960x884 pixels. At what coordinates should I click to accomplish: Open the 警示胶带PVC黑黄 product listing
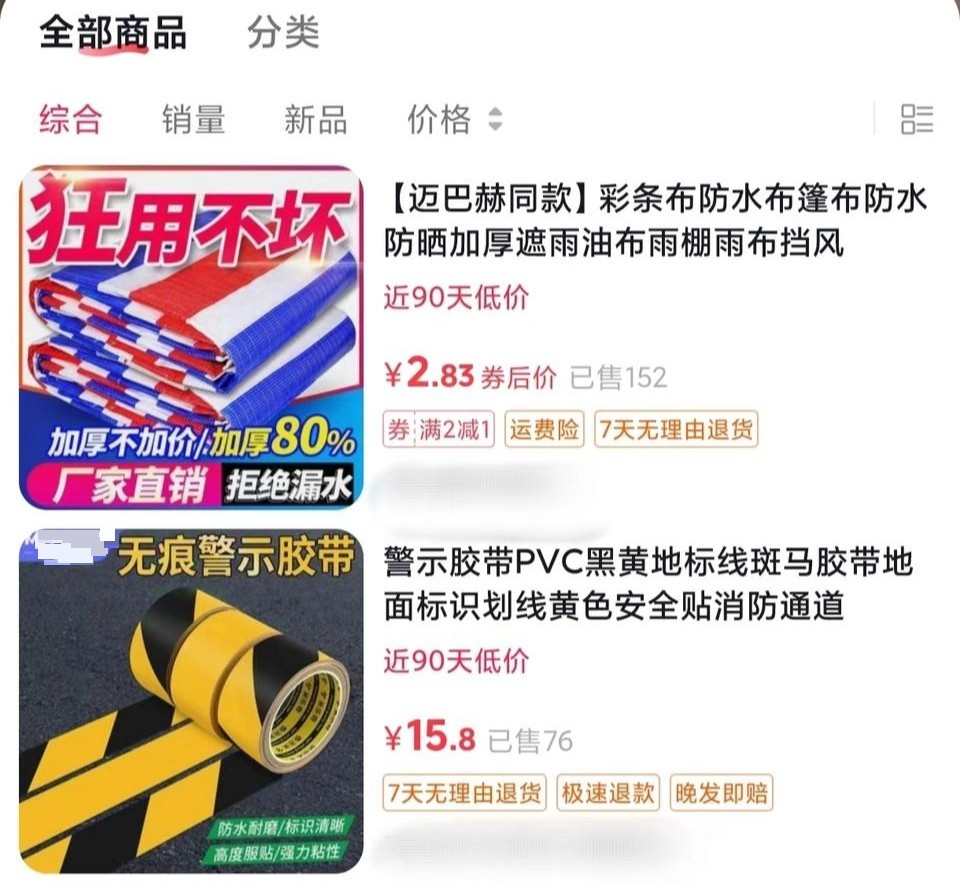point(648,583)
